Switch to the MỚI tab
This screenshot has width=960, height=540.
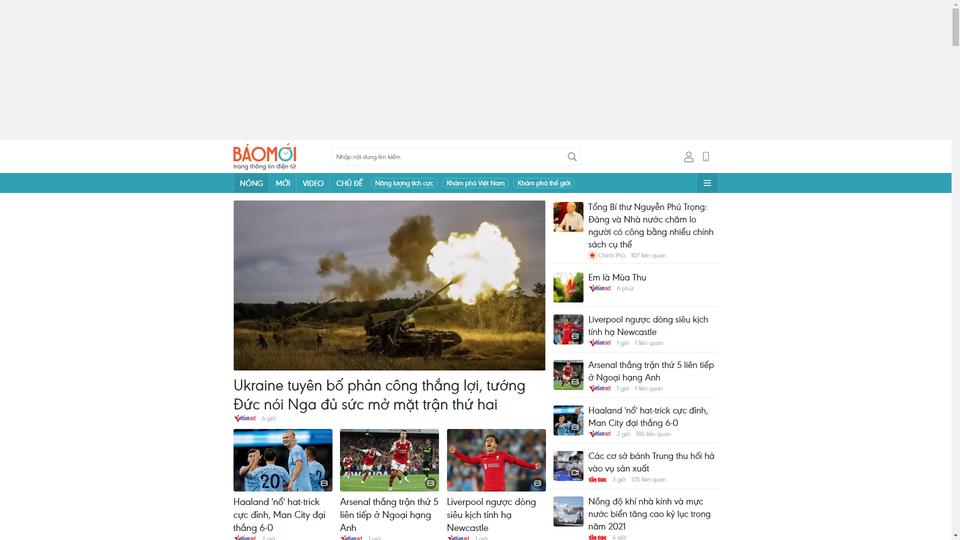pyautogui.click(x=283, y=183)
